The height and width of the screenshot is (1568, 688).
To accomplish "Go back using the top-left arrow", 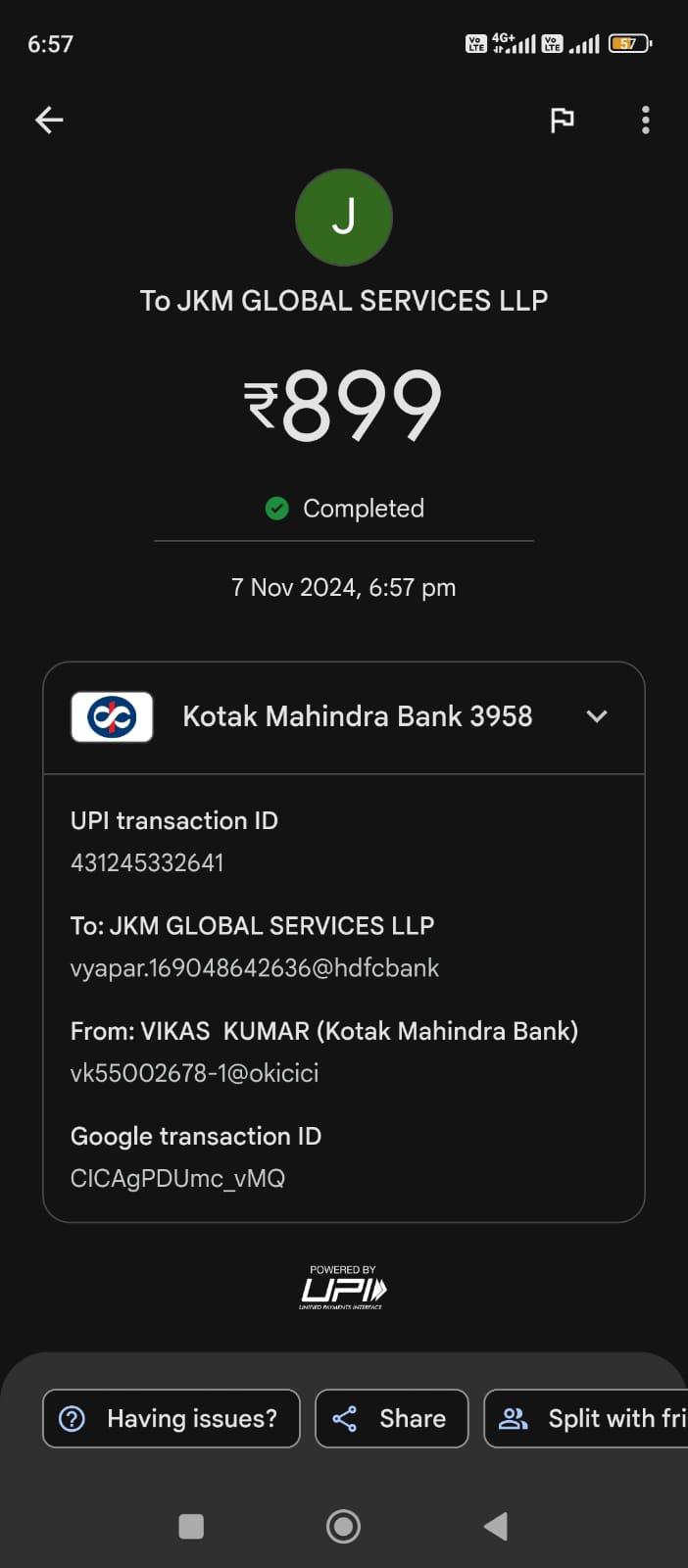I will click(49, 120).
